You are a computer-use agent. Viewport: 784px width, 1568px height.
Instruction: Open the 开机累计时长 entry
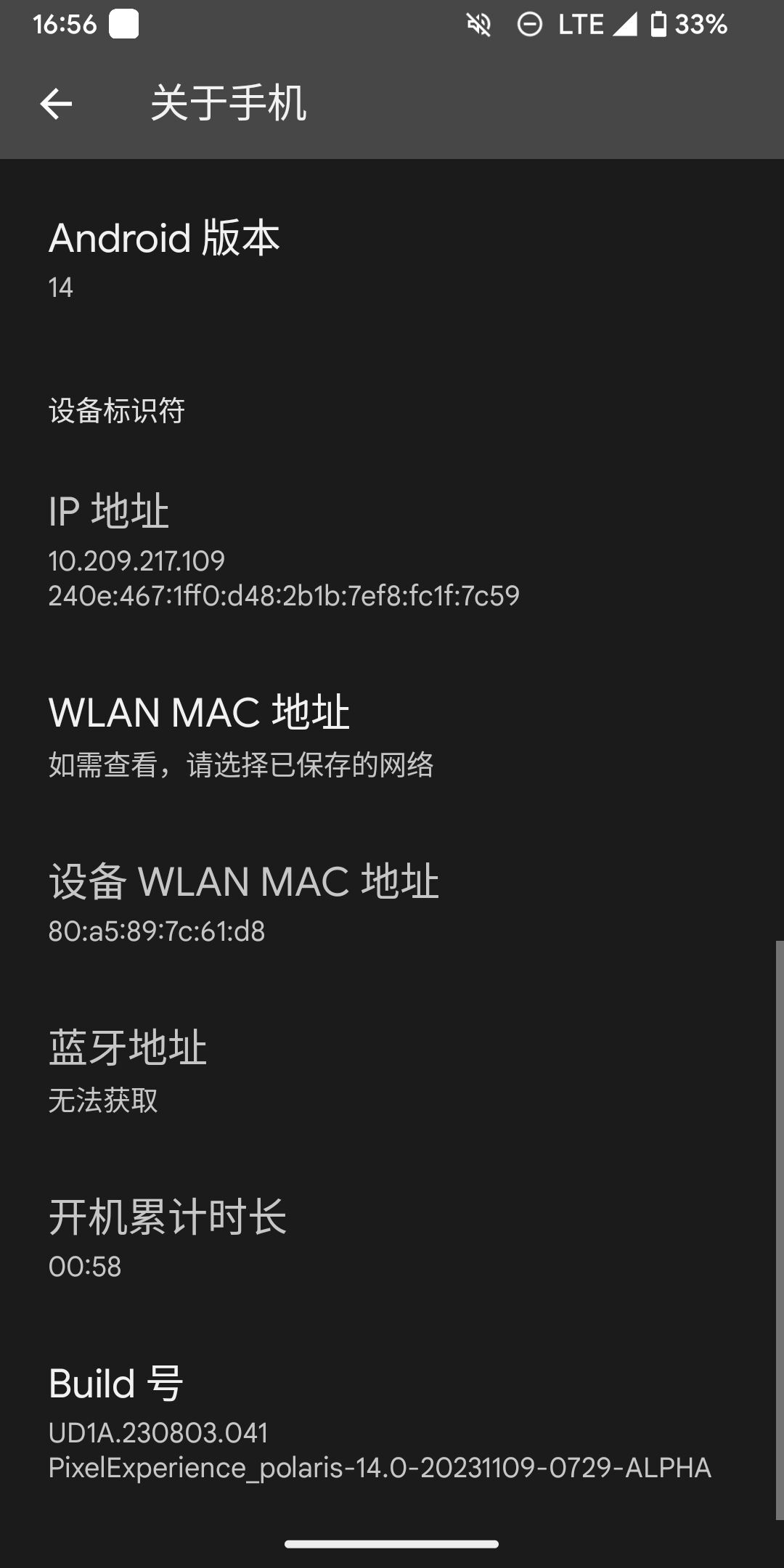(x=392, y=1238)
